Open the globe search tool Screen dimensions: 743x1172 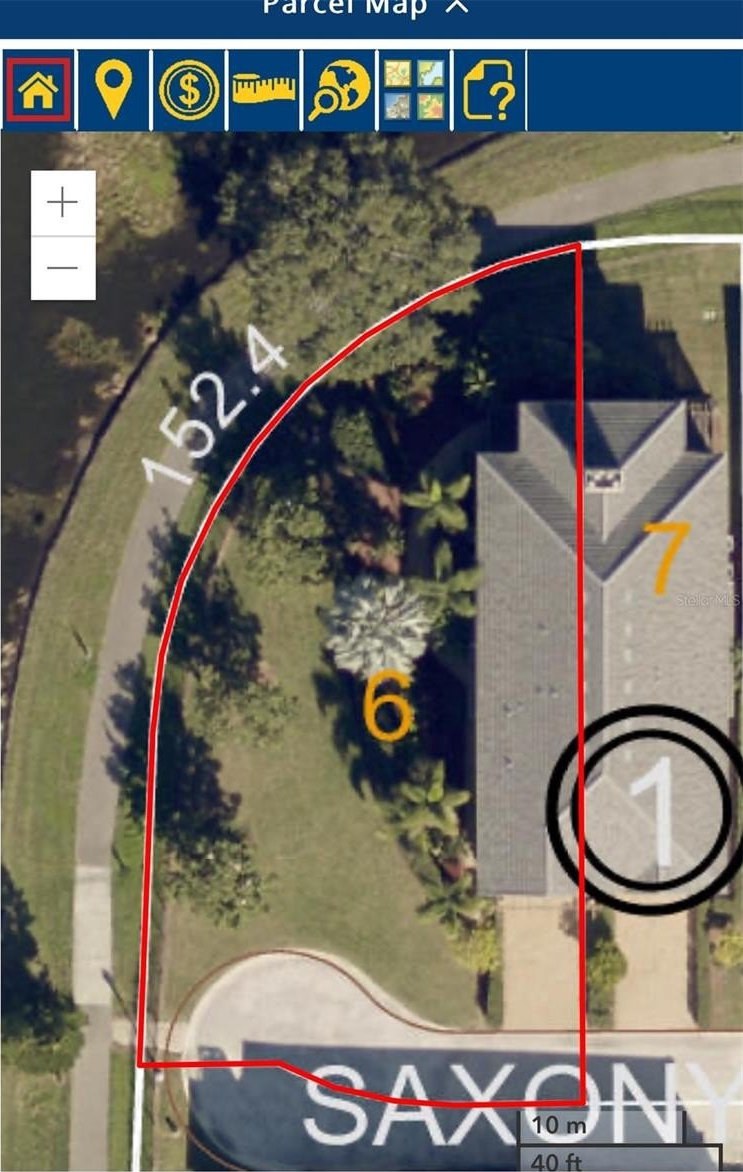(x=339, y=91)
